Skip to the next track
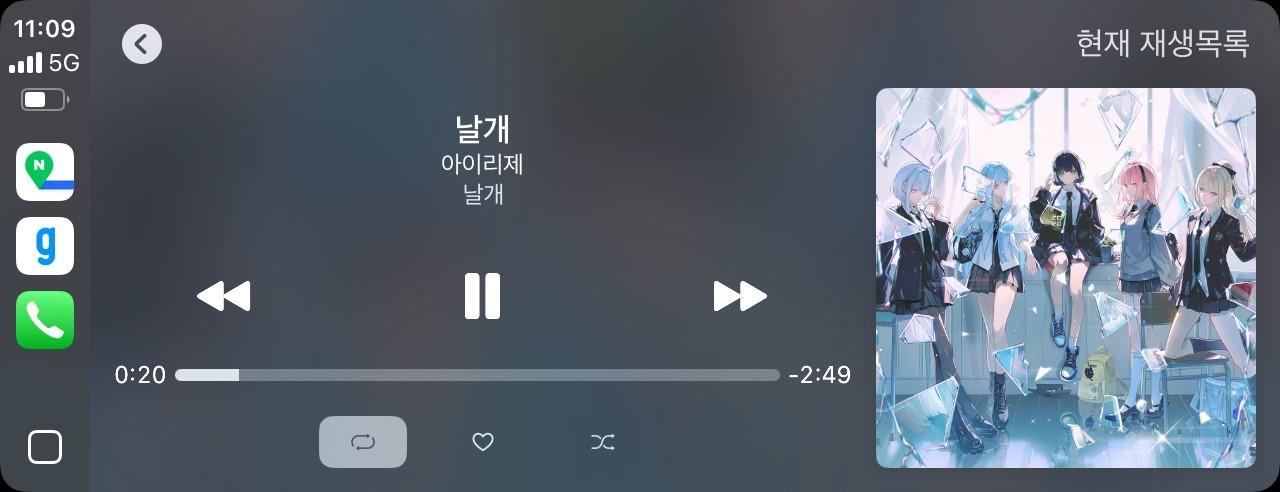Viewport: 1280px width, 492px height. point(739,296)
